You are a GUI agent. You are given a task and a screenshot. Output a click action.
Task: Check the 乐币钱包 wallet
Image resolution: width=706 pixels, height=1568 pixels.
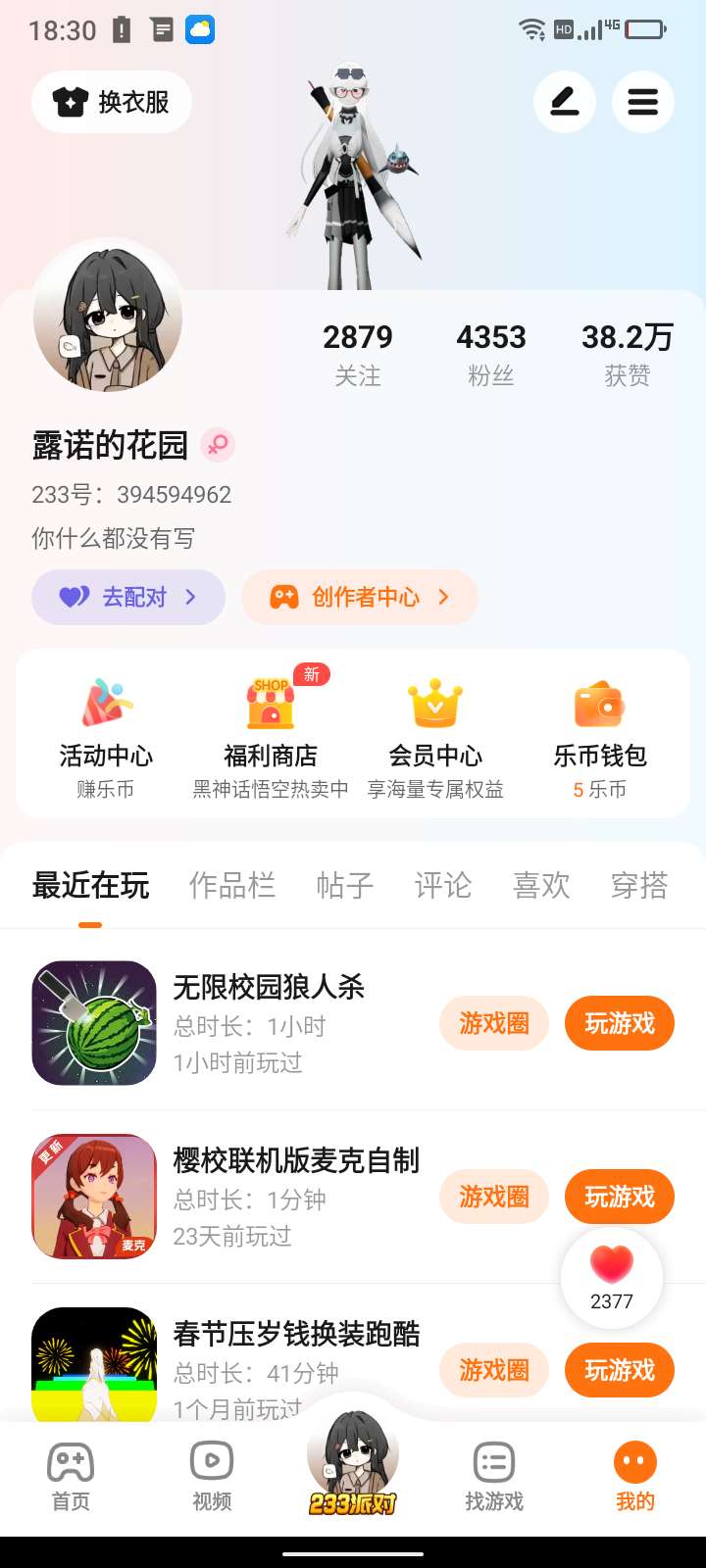[x=600, y=735]
